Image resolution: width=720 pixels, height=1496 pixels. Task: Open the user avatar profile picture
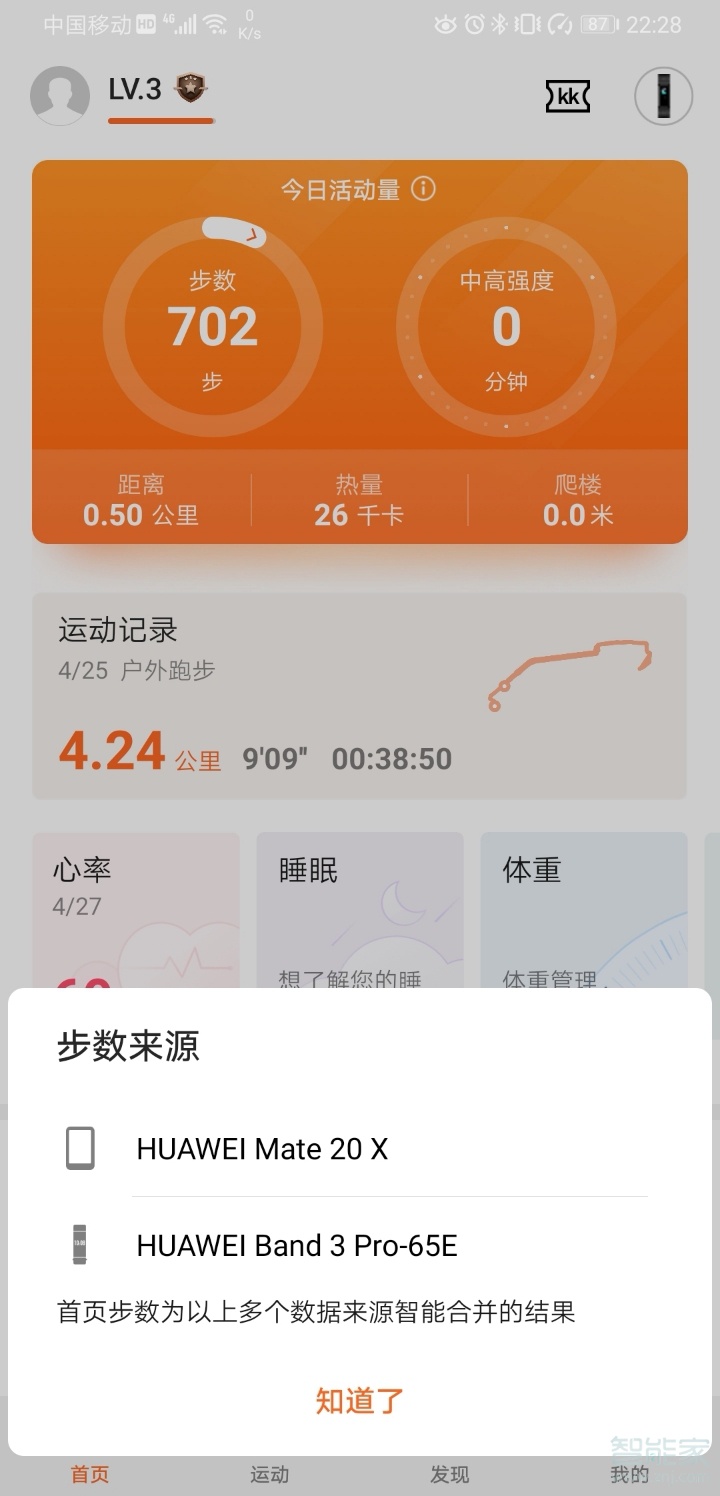tap(60, 97)
